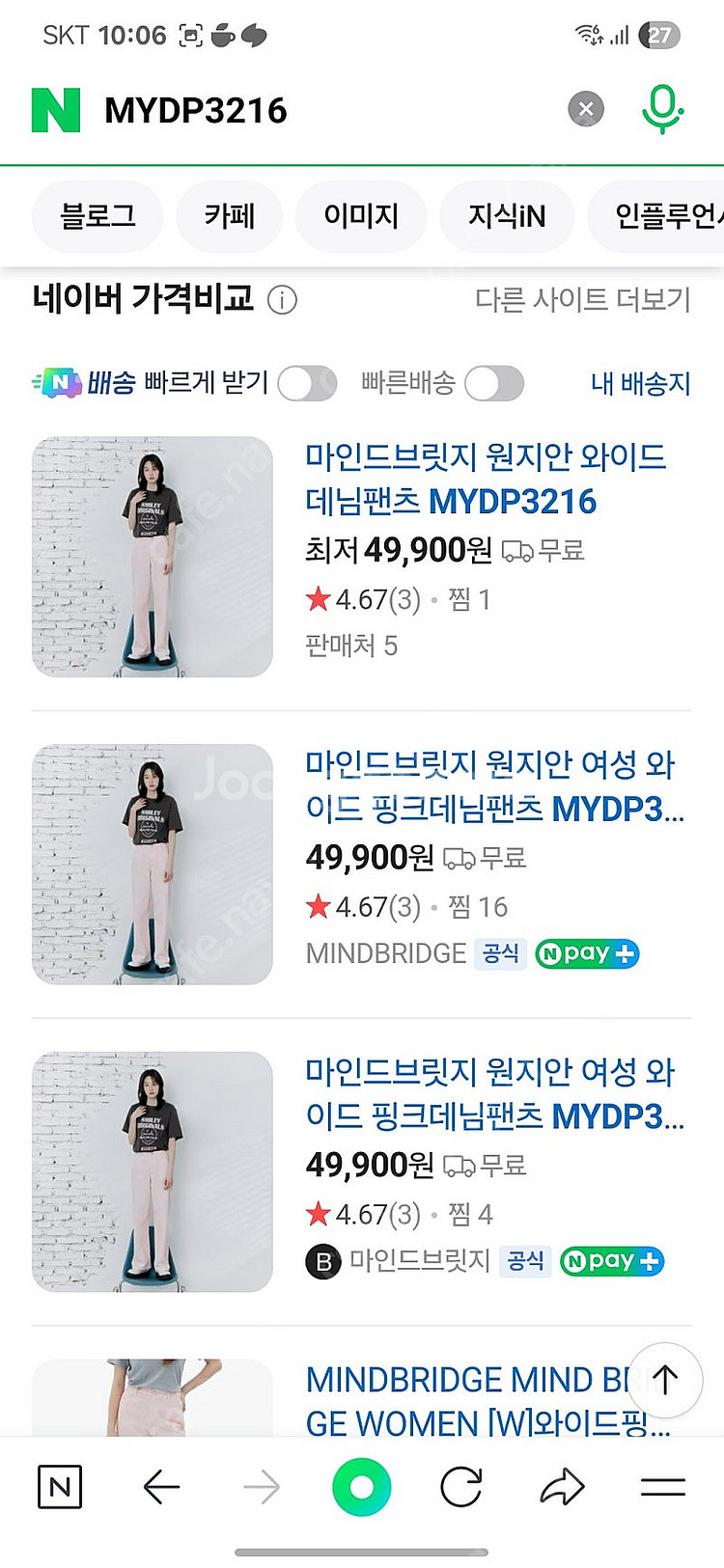Tap the MYDP3216 search field
The height and width of the screenshot is (1568, 724).
pos(319,110)
